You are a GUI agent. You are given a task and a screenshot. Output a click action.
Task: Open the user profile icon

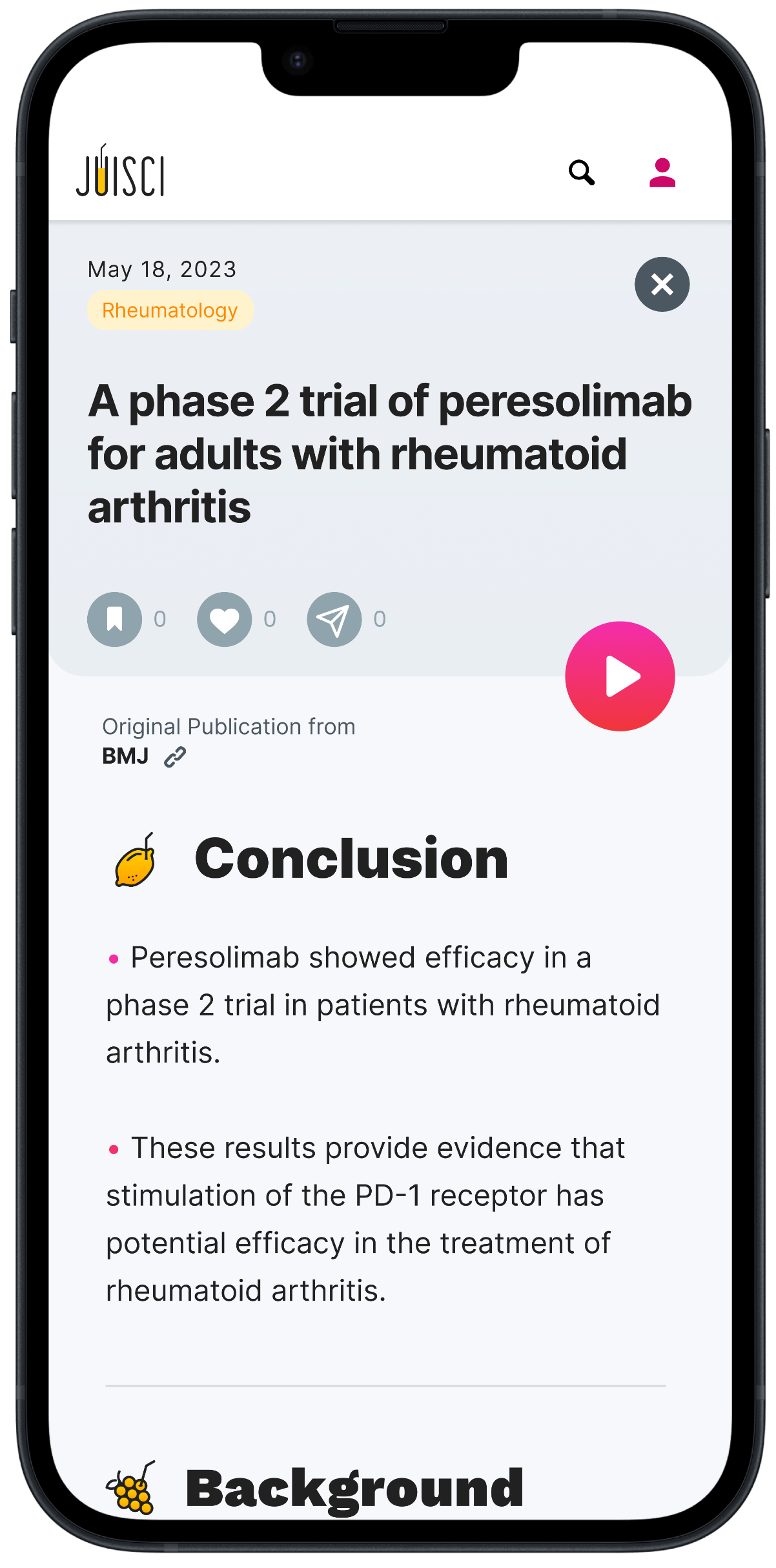coord(662,173)
